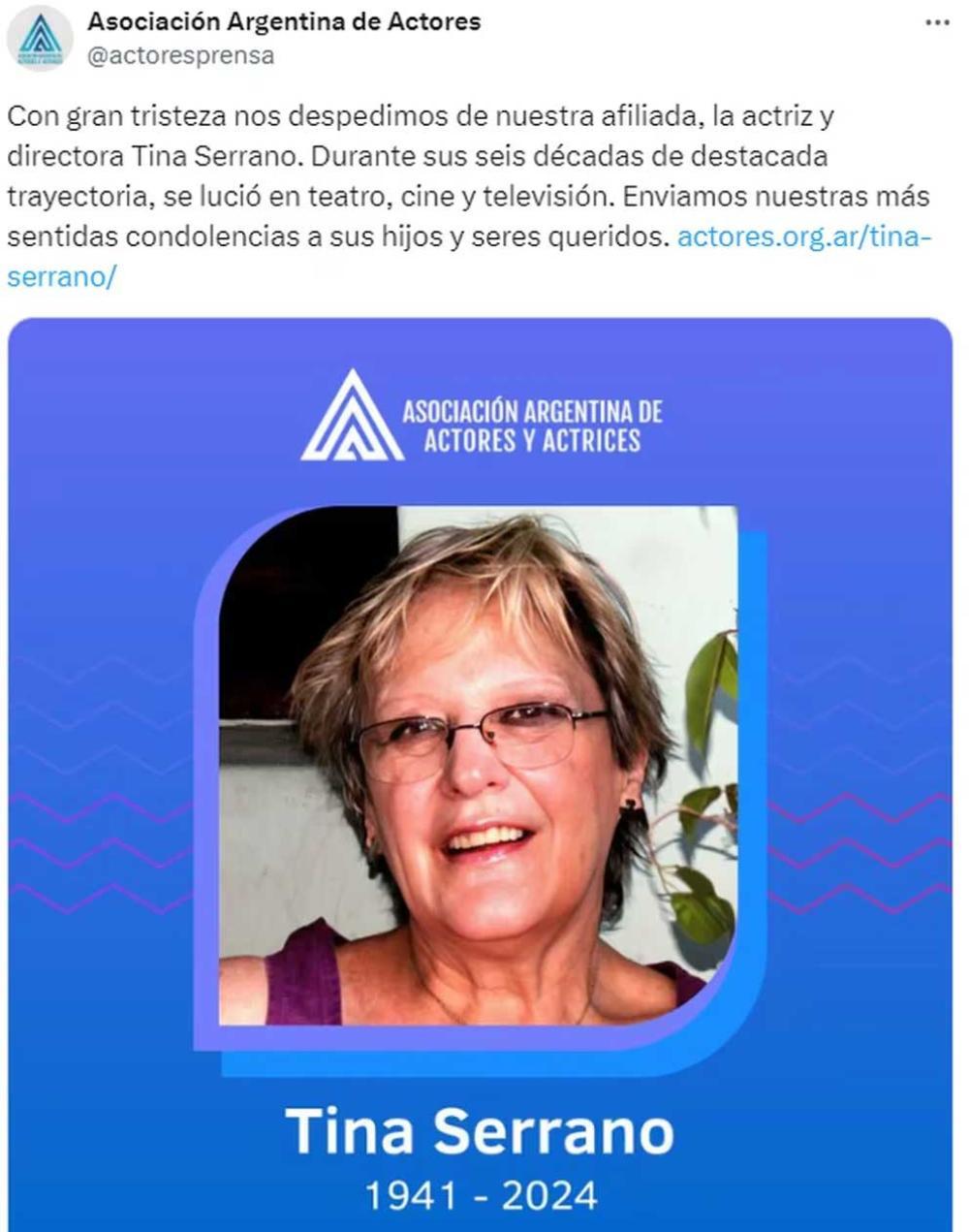This screenshot has height=1232, width=969.
Task: Open the actores.org.ar/tina-serrano link
Action: (x=802, y=237)
